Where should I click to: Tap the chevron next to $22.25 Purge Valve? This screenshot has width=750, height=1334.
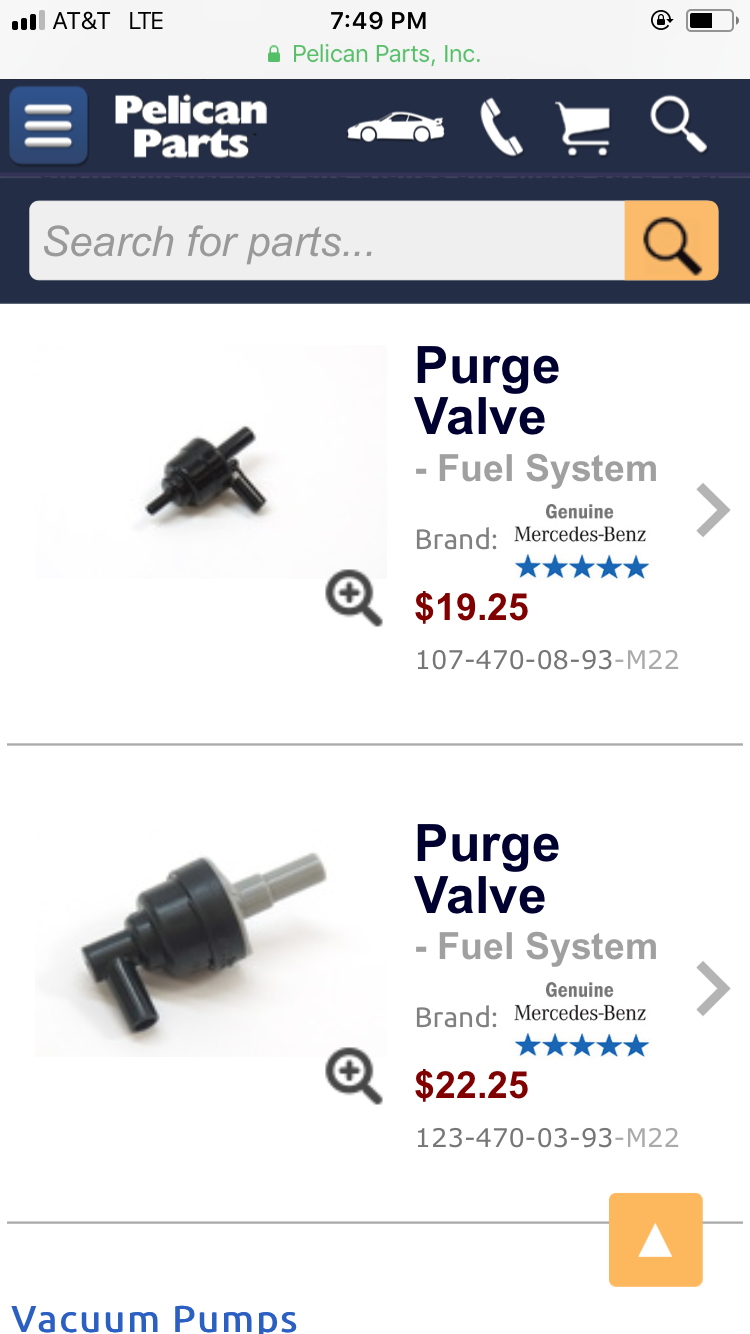(712, 989)
